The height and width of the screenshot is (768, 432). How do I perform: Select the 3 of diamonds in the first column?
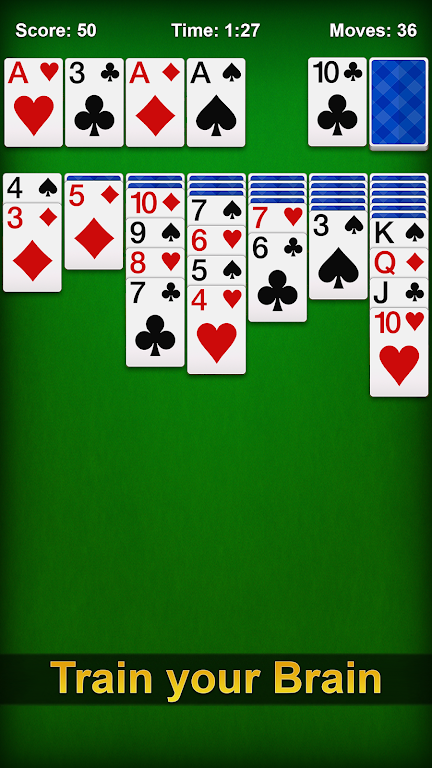32,247
